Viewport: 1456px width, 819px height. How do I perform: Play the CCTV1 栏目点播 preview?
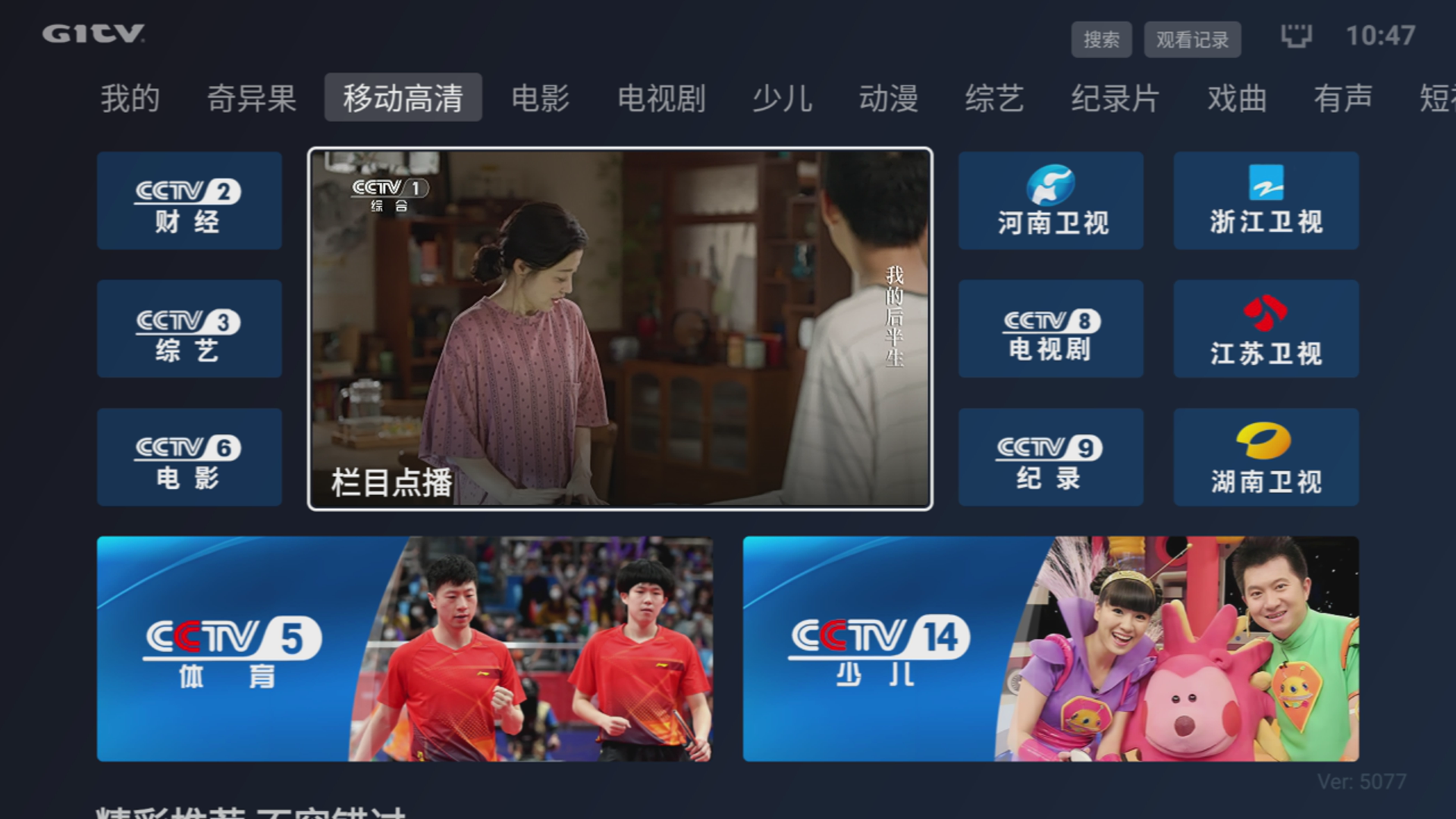pyautogui.click(x=620, y=328)
